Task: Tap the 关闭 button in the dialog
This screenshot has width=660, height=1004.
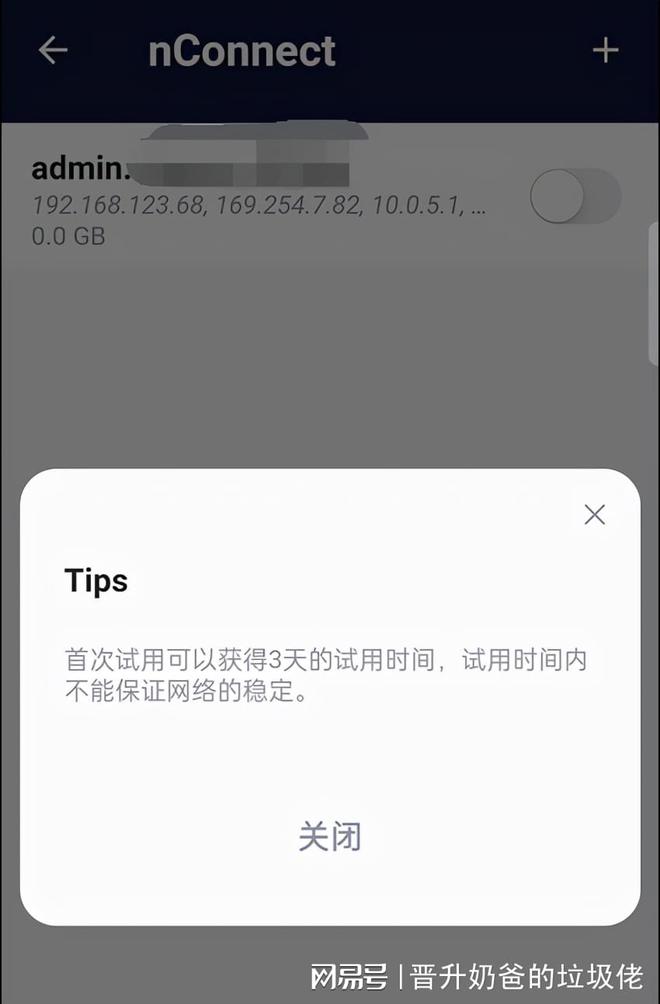Action: pyautogui.click(x=329, y=836)
